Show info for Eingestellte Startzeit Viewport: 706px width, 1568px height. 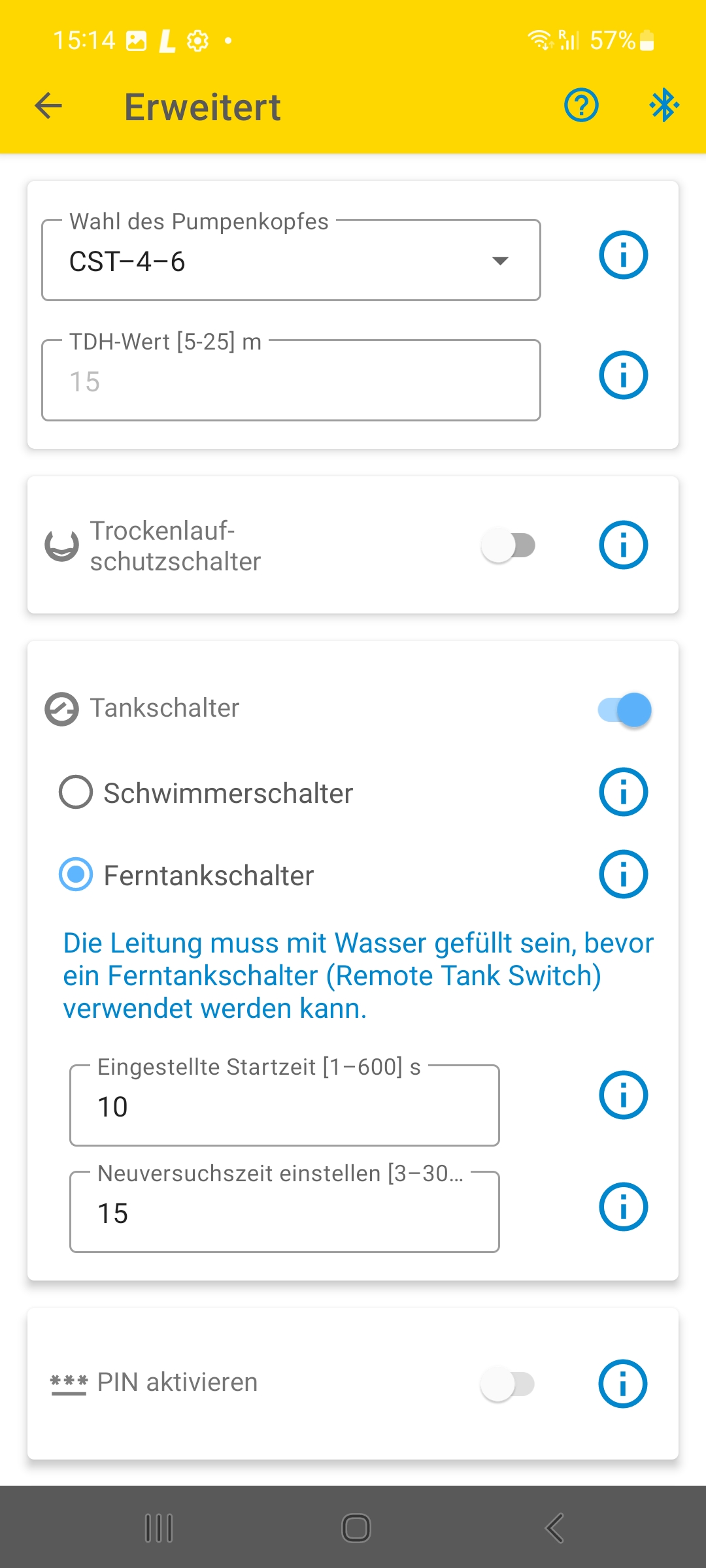coord(623,1095)
